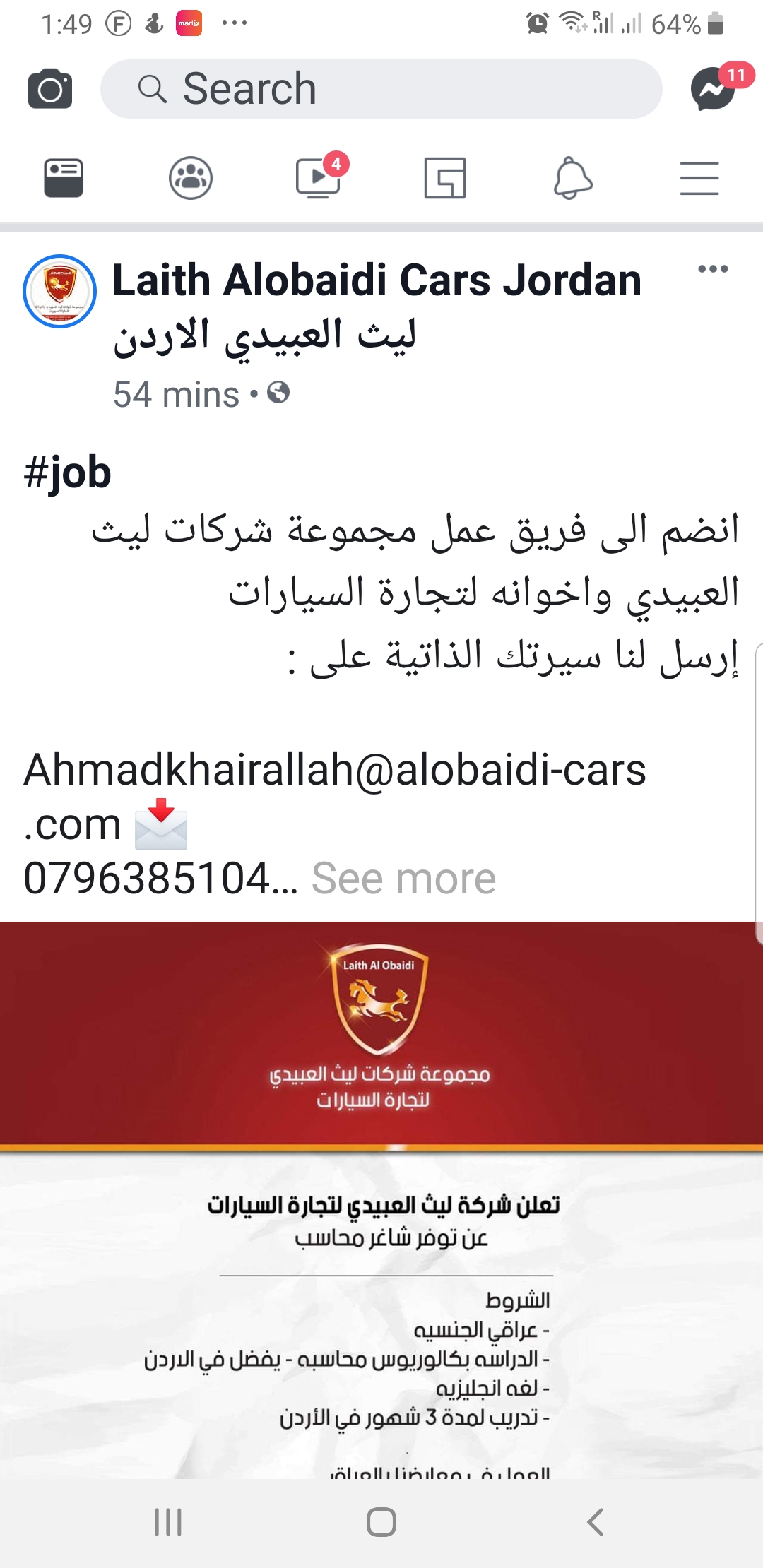This screenshot has height=1568, width=763.
Task: Open the recent apps view
Action: tap(168, 1521)
